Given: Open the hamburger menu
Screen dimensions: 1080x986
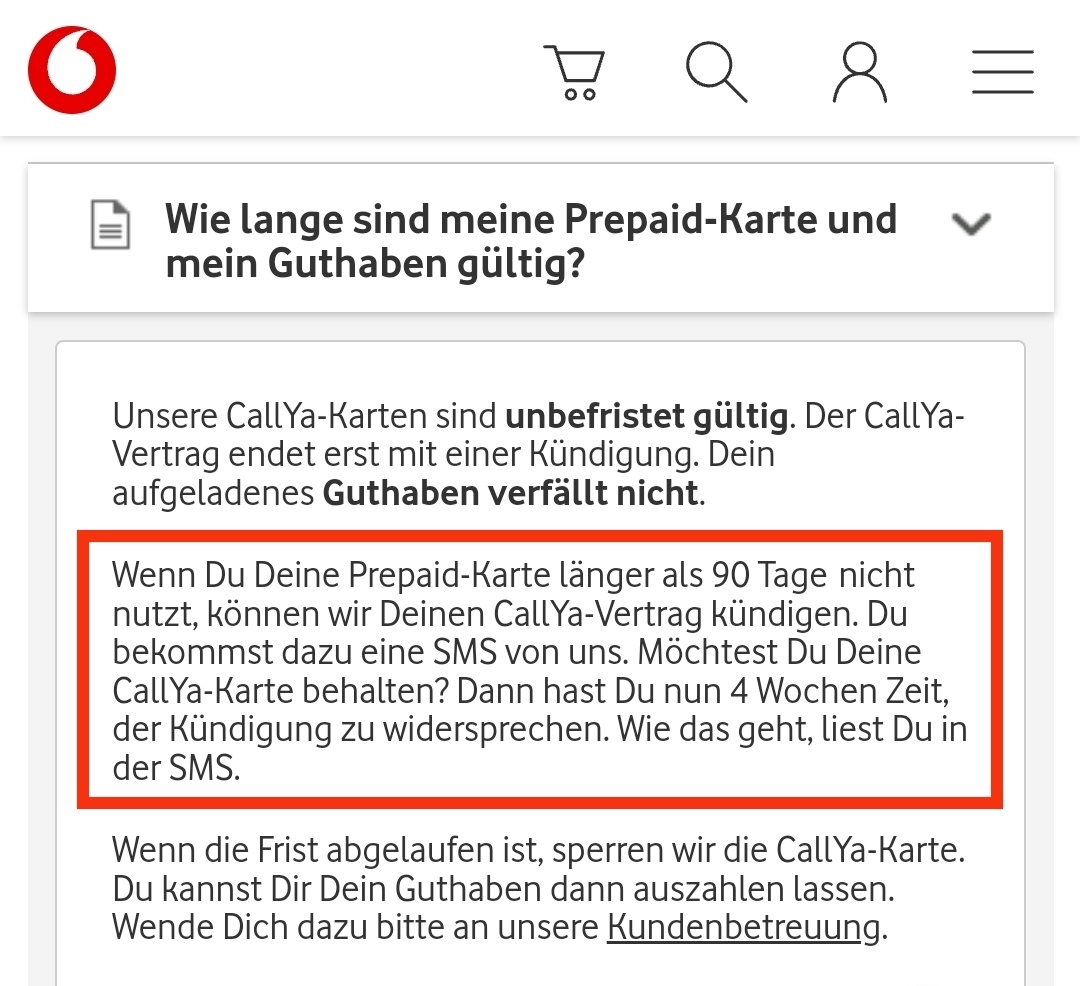Looking at the screenshot, I should (x=1002, y=72).
